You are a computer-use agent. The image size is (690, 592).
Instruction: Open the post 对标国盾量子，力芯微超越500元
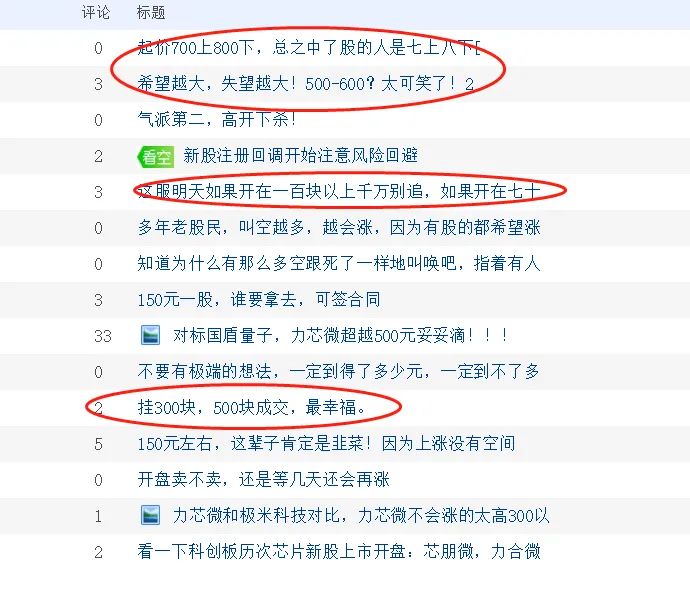tap(340, 336)
